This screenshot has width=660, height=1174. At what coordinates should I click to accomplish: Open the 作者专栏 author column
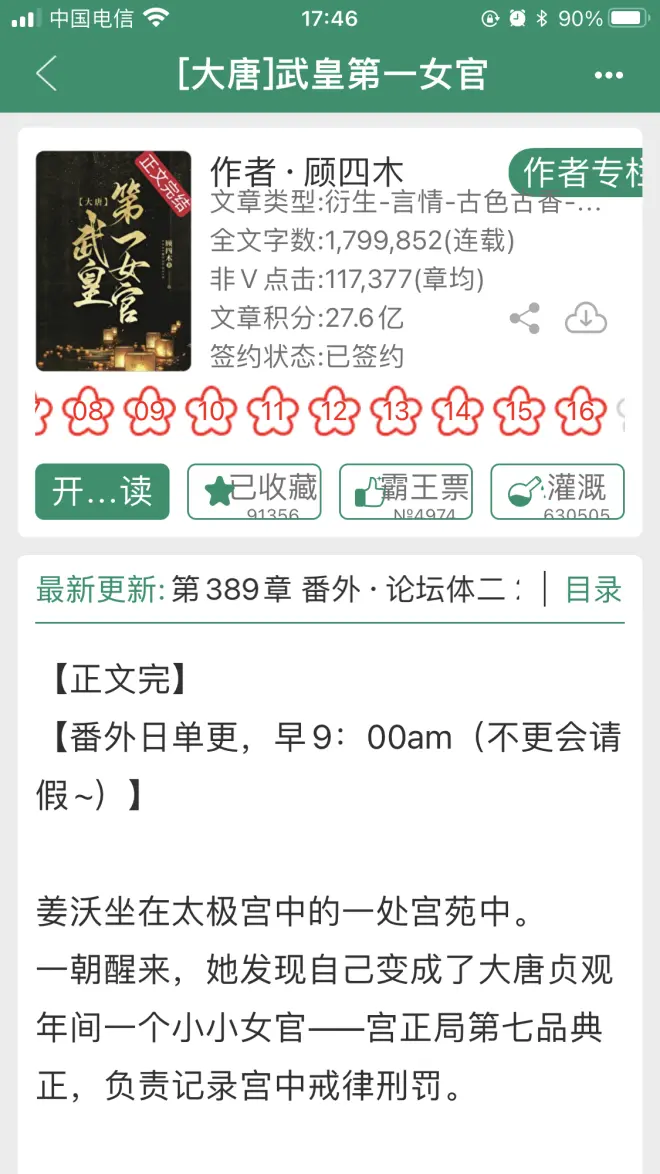tap(580, 173)
